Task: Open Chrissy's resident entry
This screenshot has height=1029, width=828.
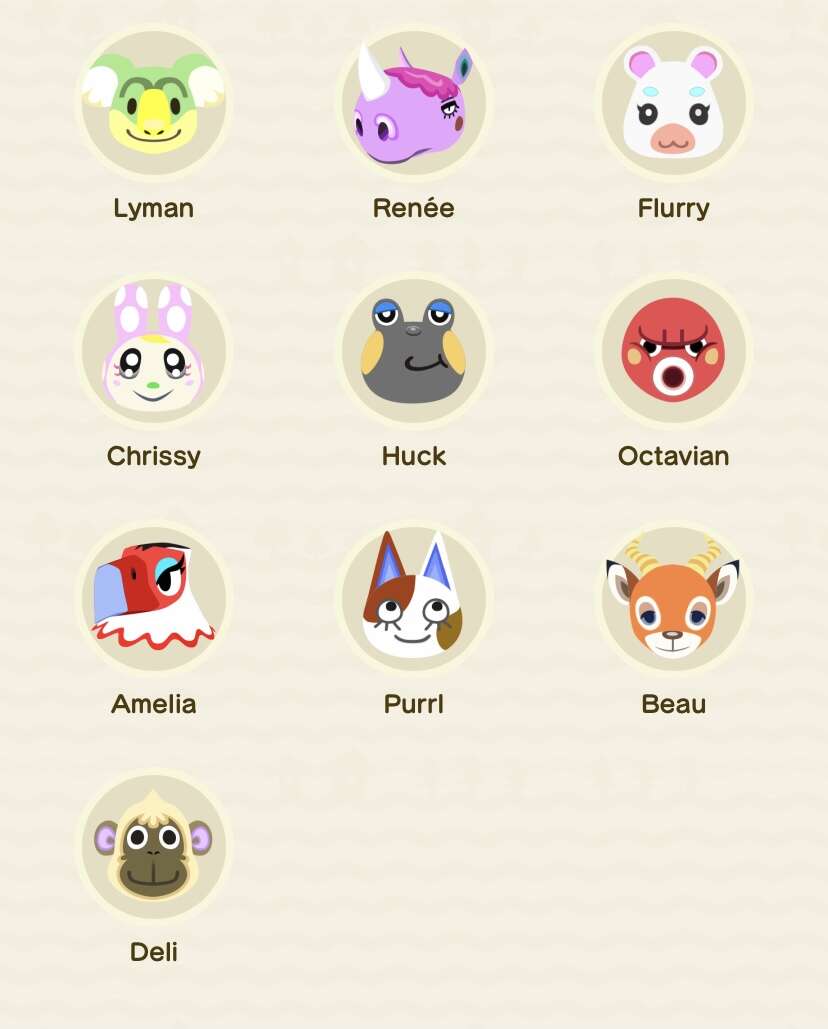Action: pos(153,351)
